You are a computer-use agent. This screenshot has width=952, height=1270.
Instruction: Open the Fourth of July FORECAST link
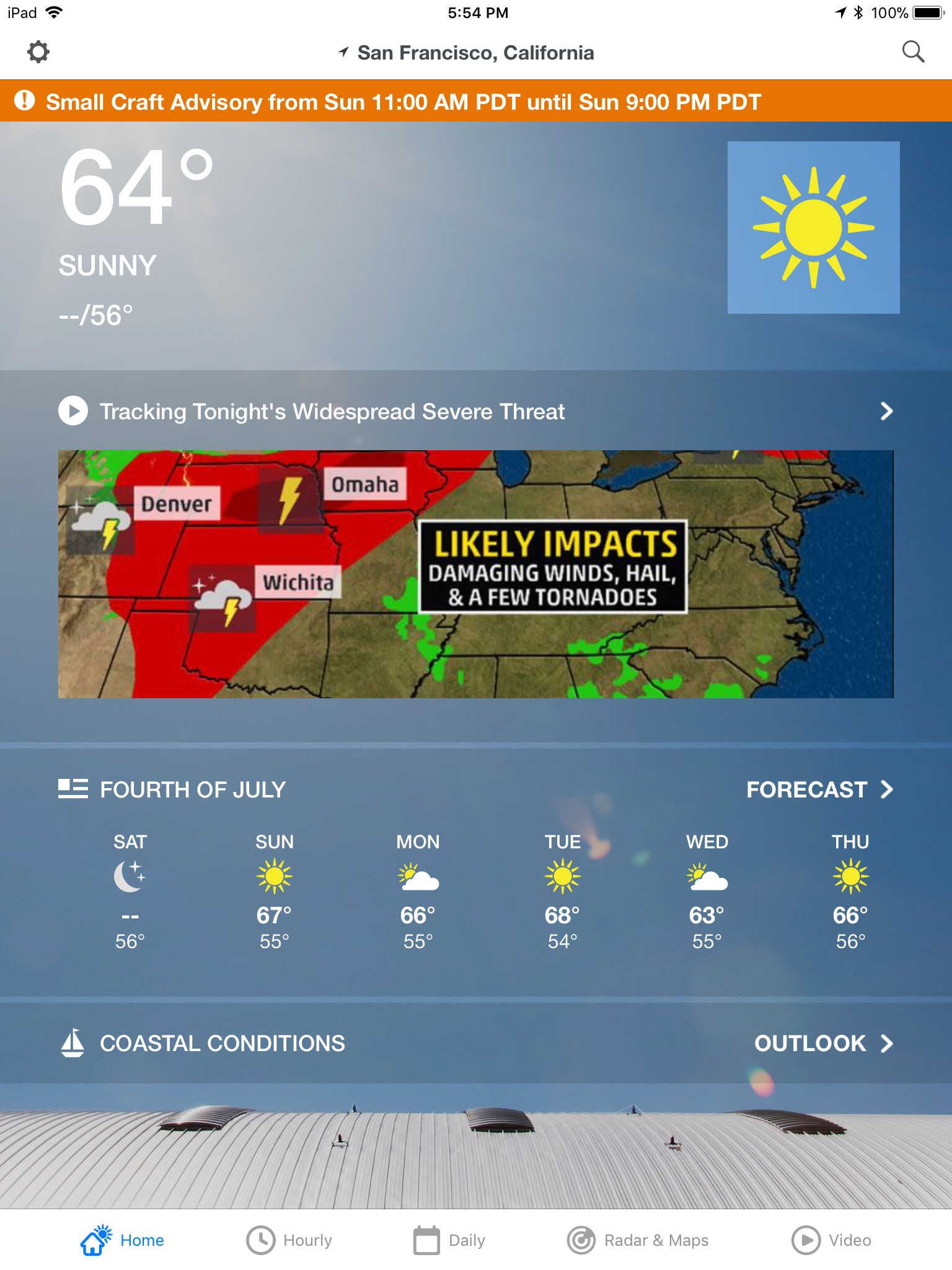819,789
